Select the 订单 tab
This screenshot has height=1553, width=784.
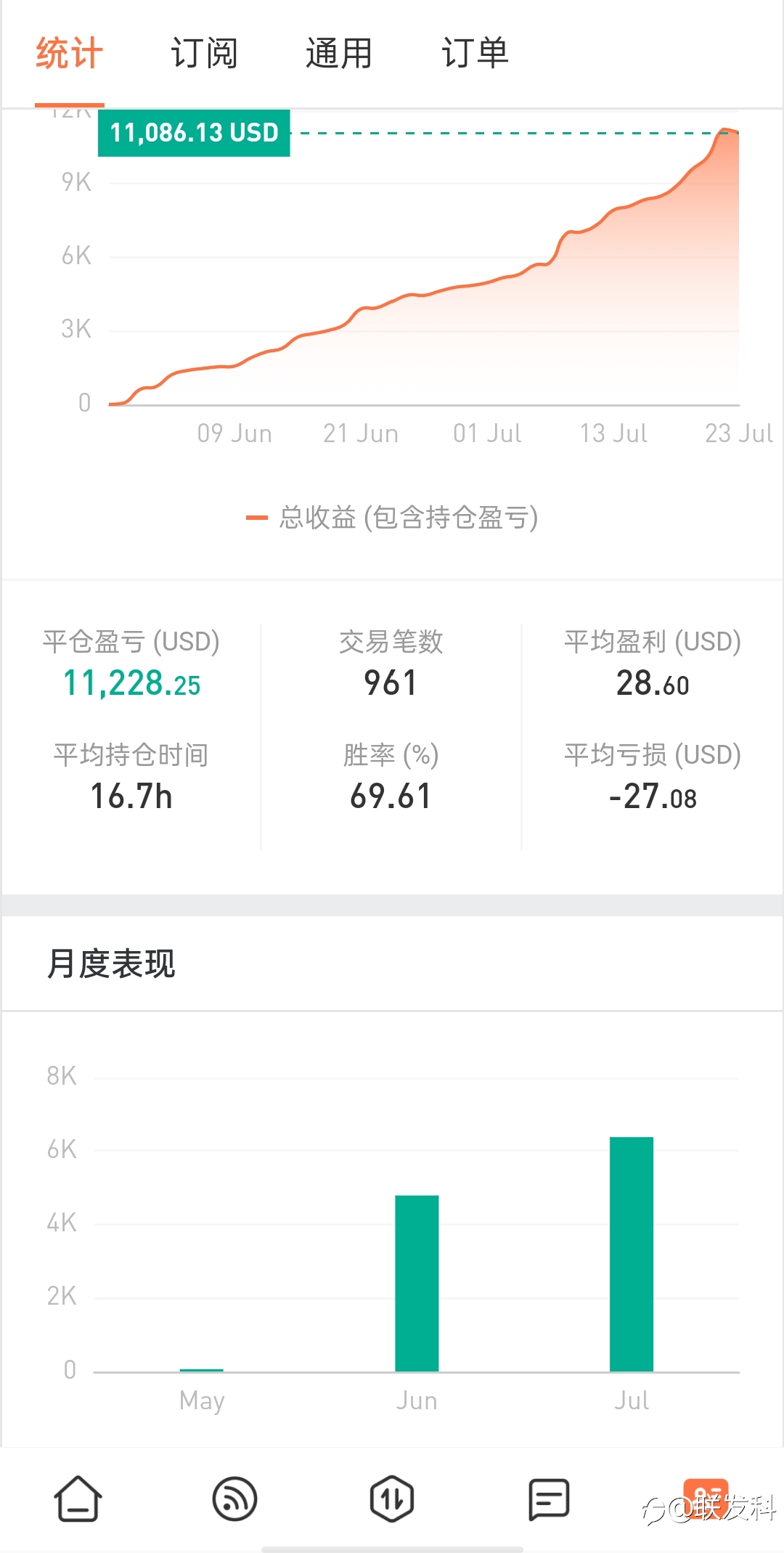pos(475,53)
